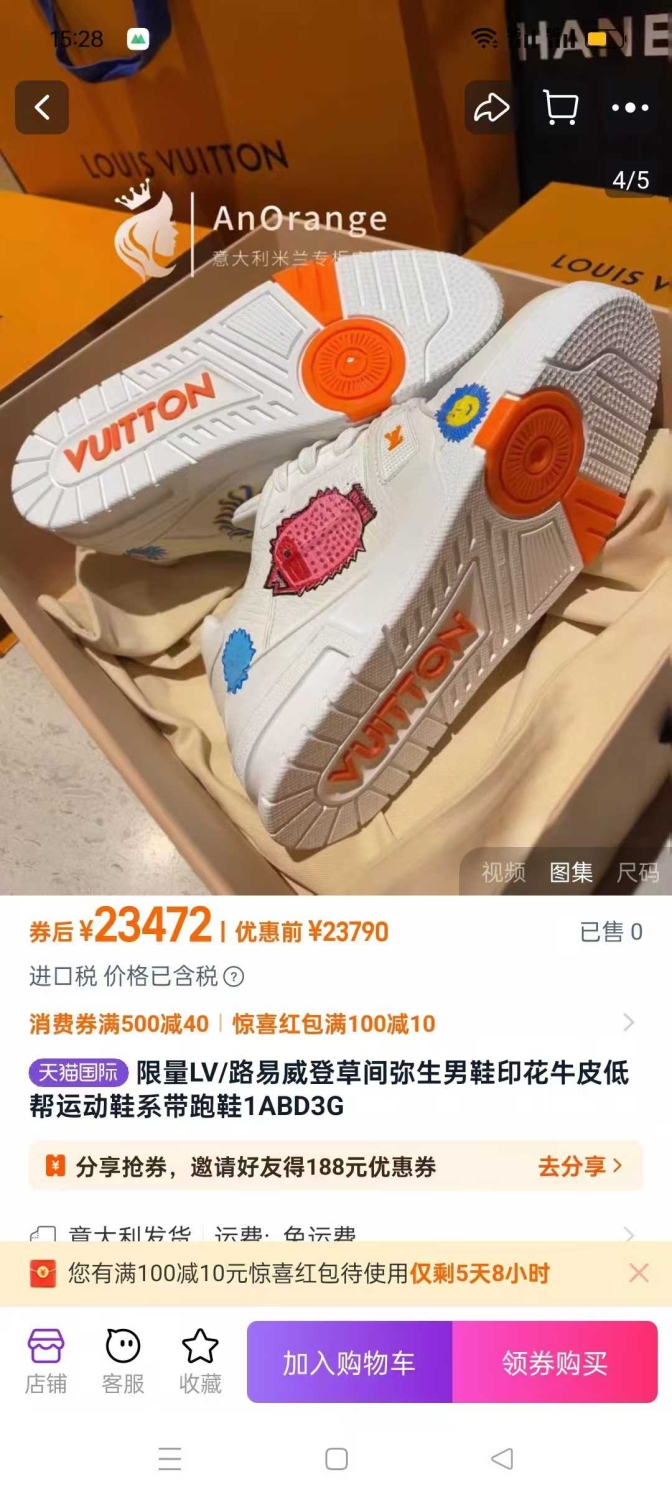
Task: Open the three-dot overflow menu
Action: (x=630, y=108)
